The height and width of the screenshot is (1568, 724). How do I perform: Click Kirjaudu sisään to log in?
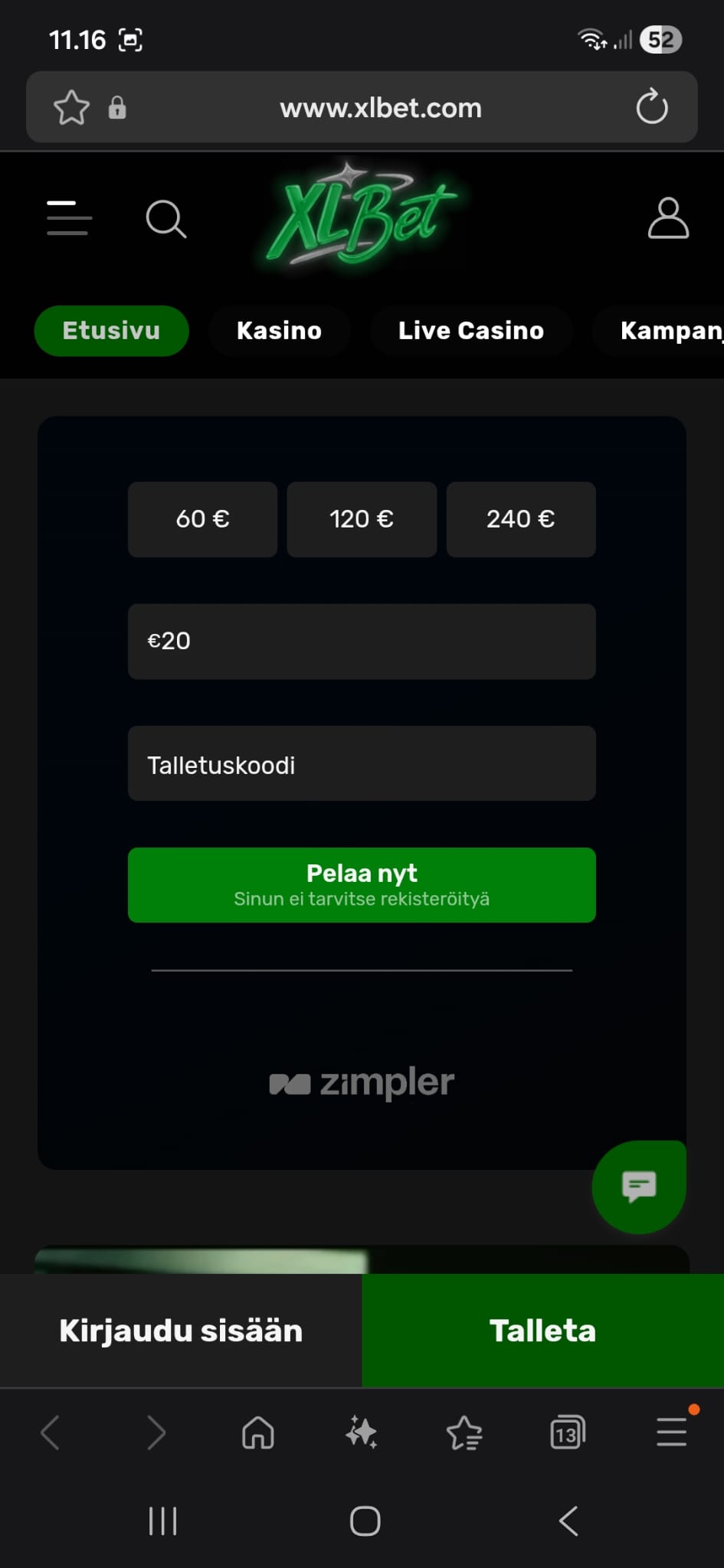click(x=180, y=1331)
